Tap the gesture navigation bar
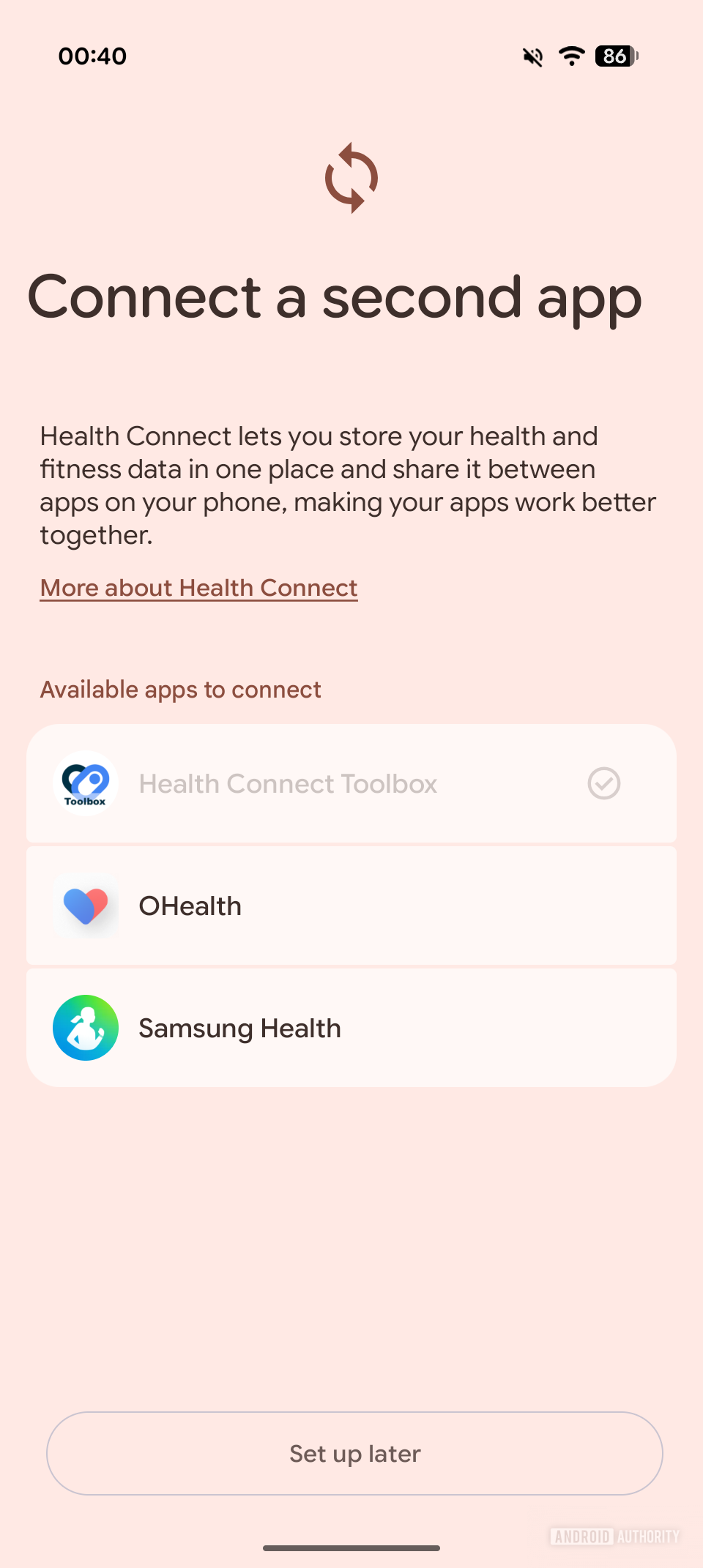 pyautogui.click(x=351, y=1548)
